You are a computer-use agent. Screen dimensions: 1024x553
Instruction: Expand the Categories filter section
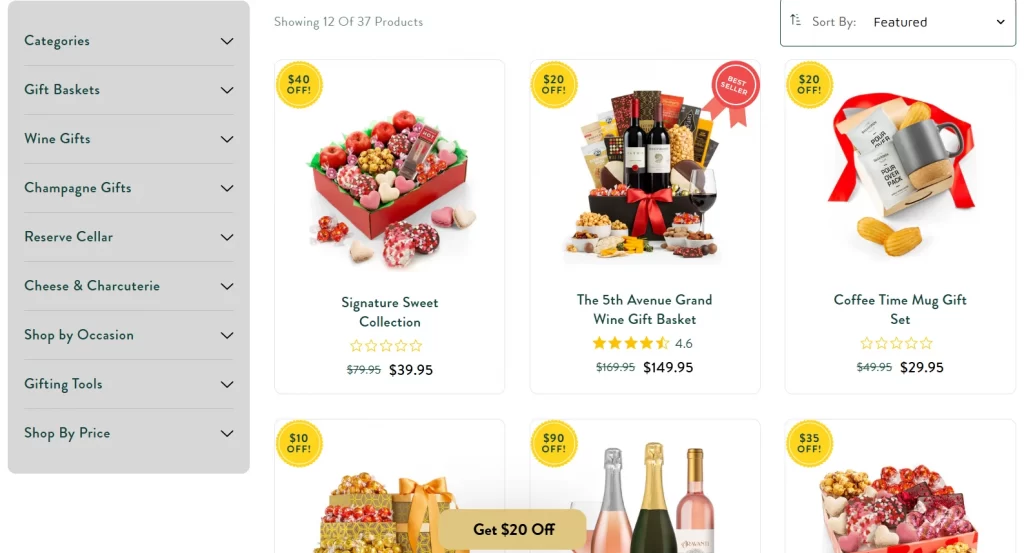[x=128, y=41]
